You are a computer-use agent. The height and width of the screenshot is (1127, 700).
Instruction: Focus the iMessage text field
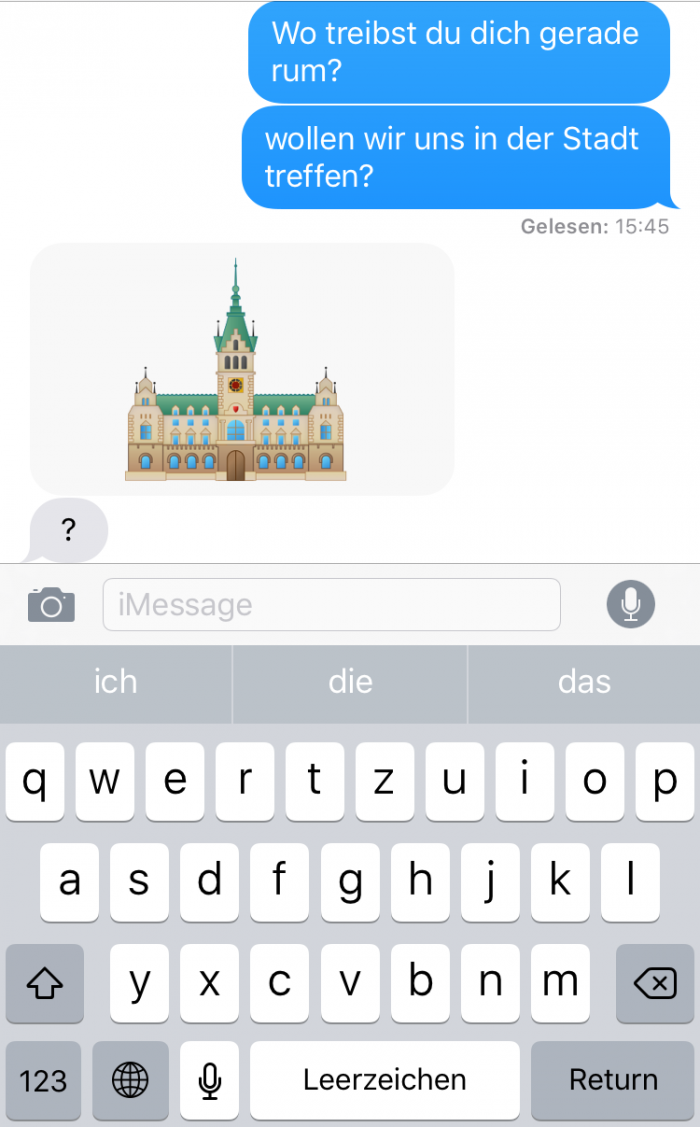point(331,604)
